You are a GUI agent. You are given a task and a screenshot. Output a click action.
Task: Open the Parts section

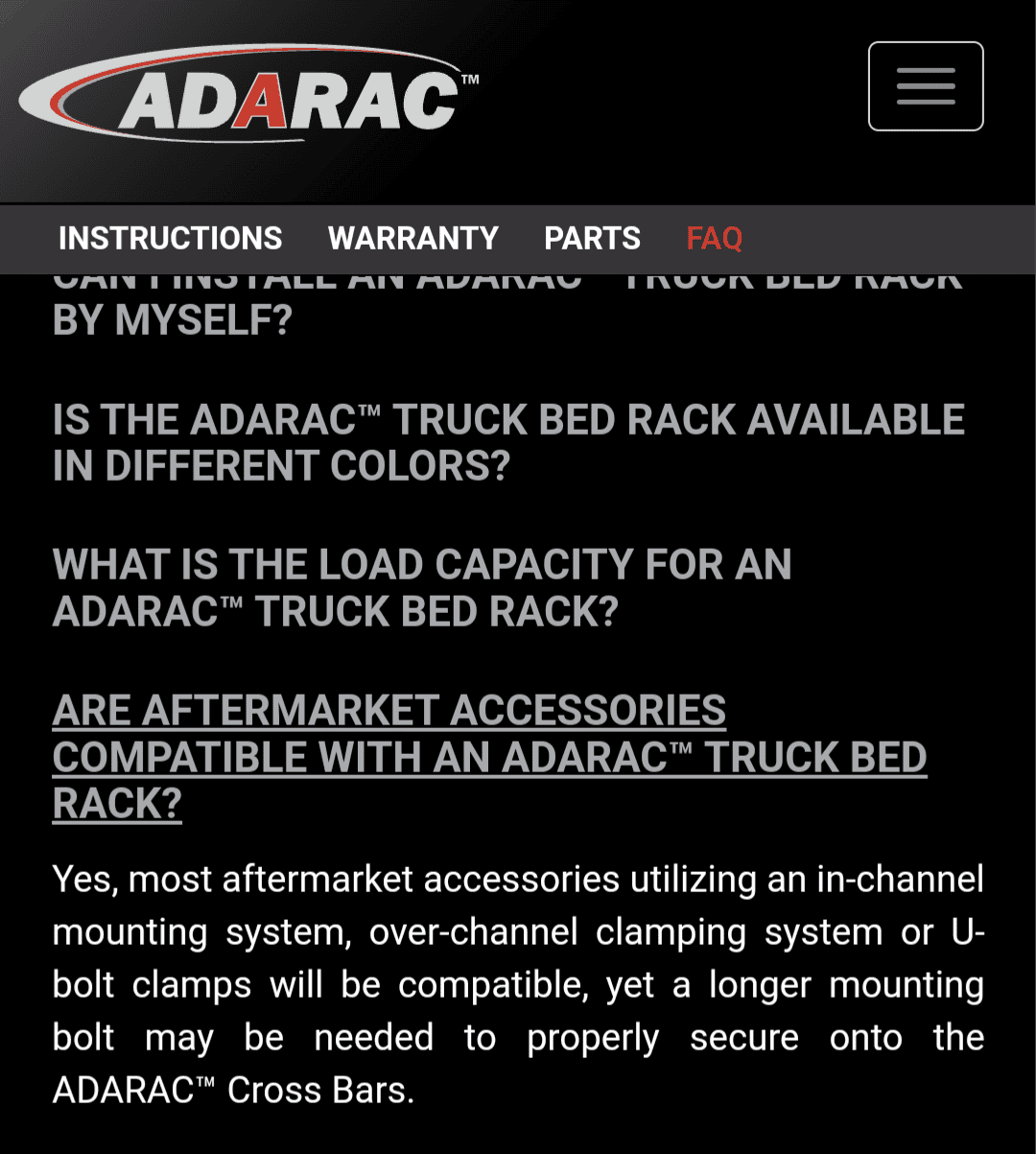592,238
